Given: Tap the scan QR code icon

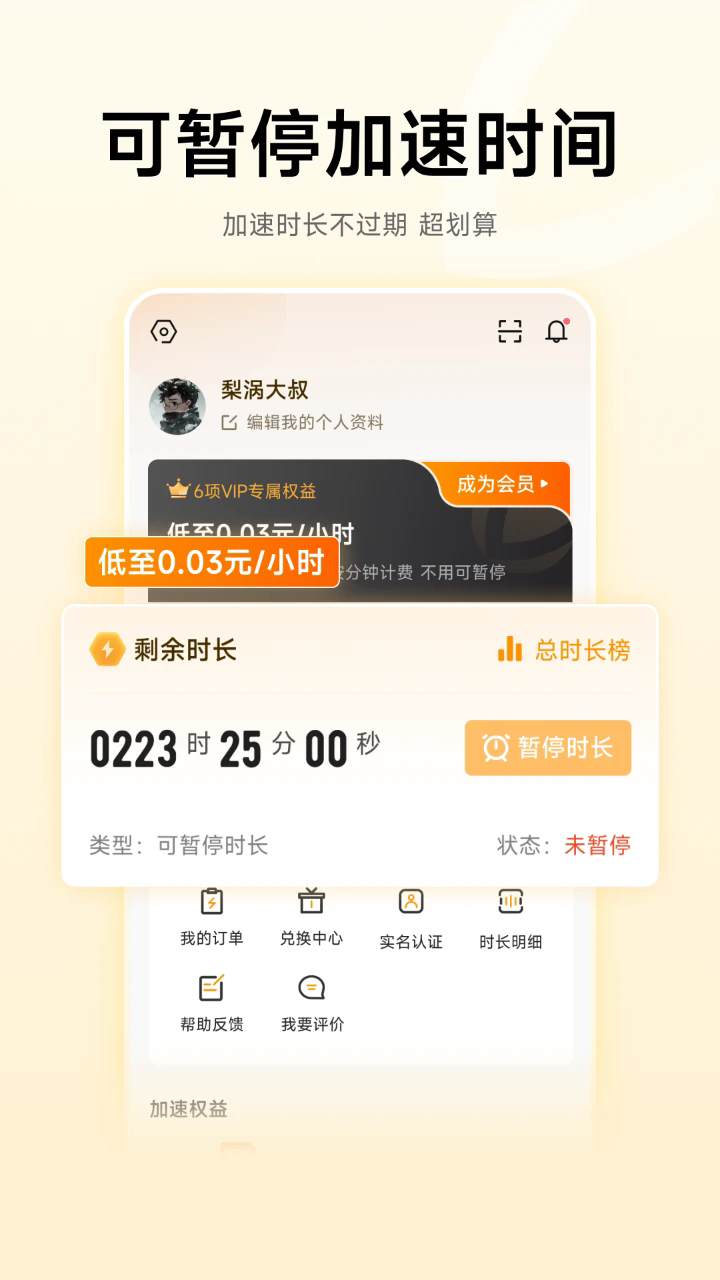Looking at the screenshot, I should pyautogui.click(x=509, y=329).
